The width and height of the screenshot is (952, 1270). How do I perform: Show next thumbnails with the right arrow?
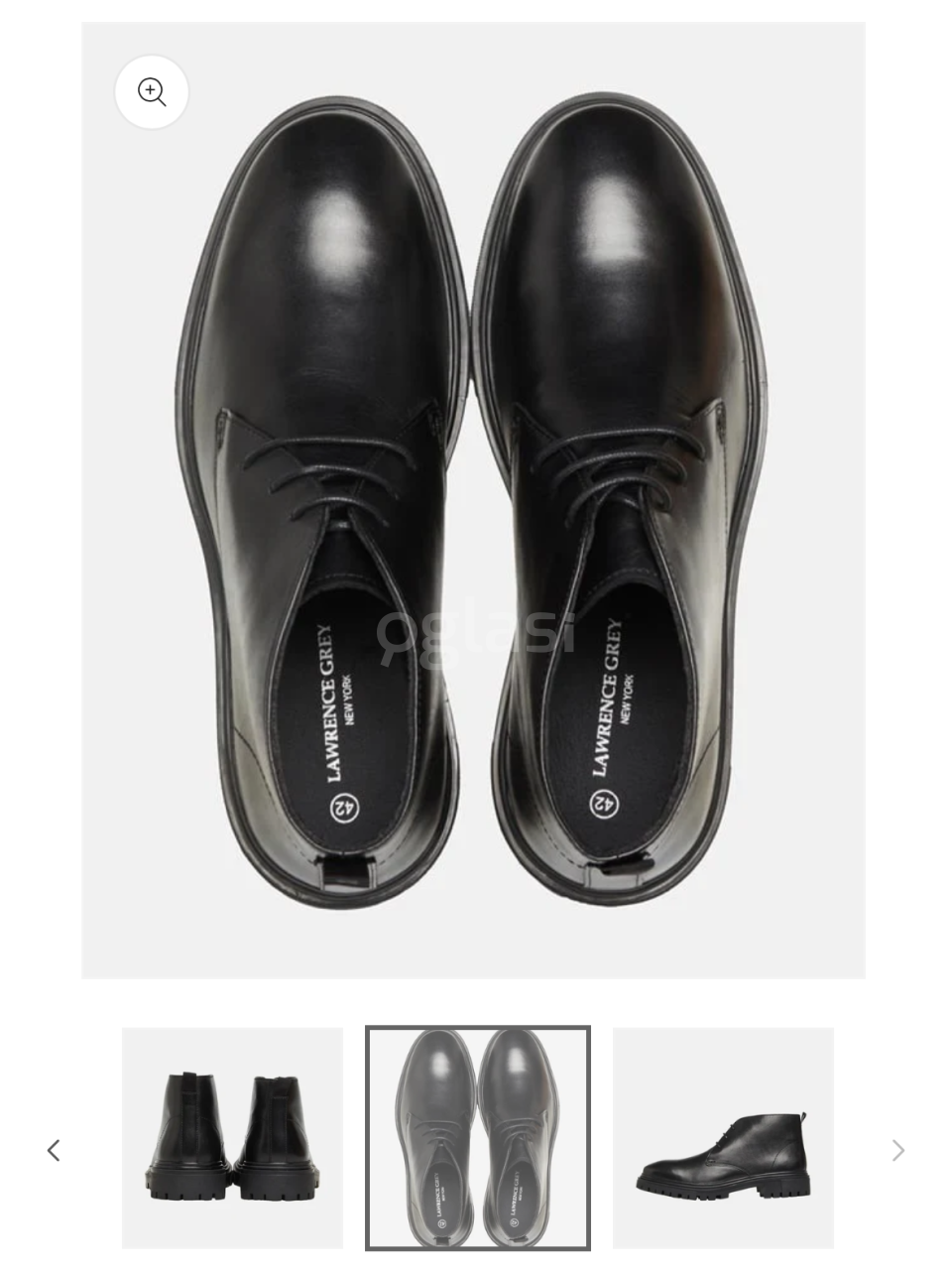click(897, 1150)
